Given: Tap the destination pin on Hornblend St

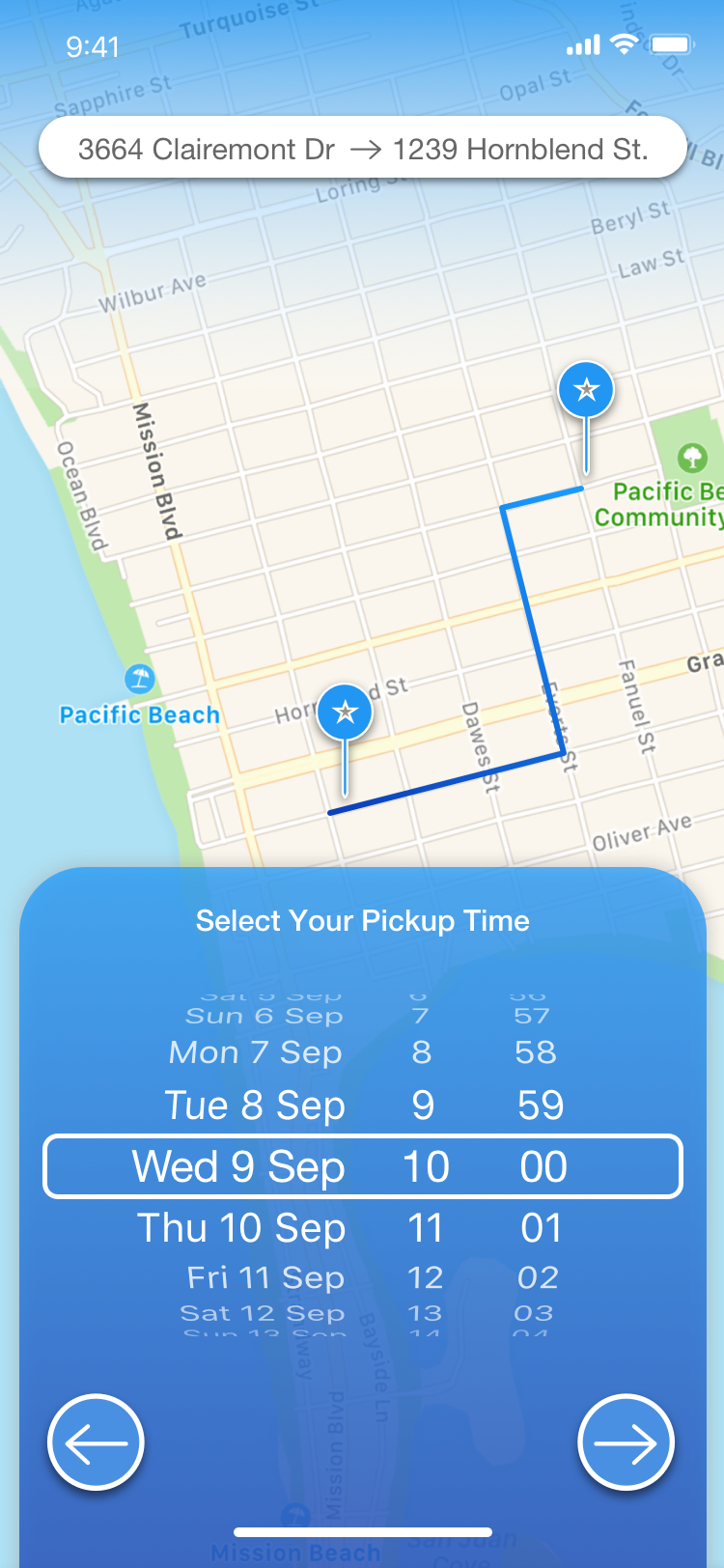Looking at the screenshot, I should 345,714.
